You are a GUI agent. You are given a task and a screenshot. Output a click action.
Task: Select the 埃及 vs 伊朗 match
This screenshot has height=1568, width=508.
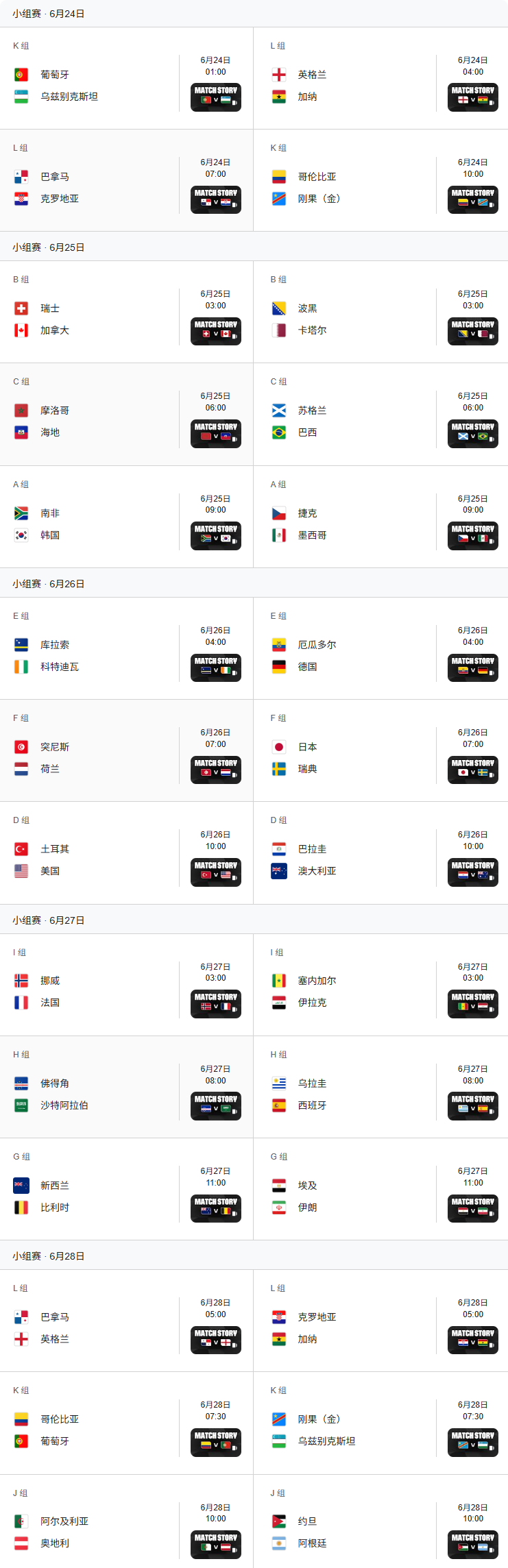tap(346, 1196)
